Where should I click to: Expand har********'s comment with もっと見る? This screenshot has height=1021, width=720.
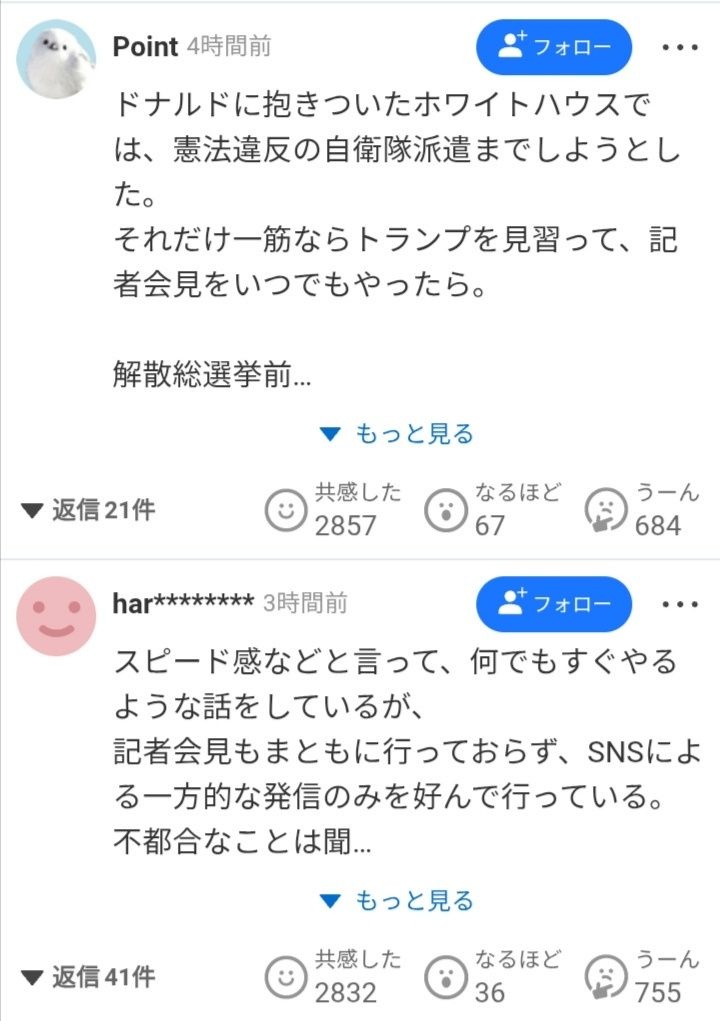point(396,901)
